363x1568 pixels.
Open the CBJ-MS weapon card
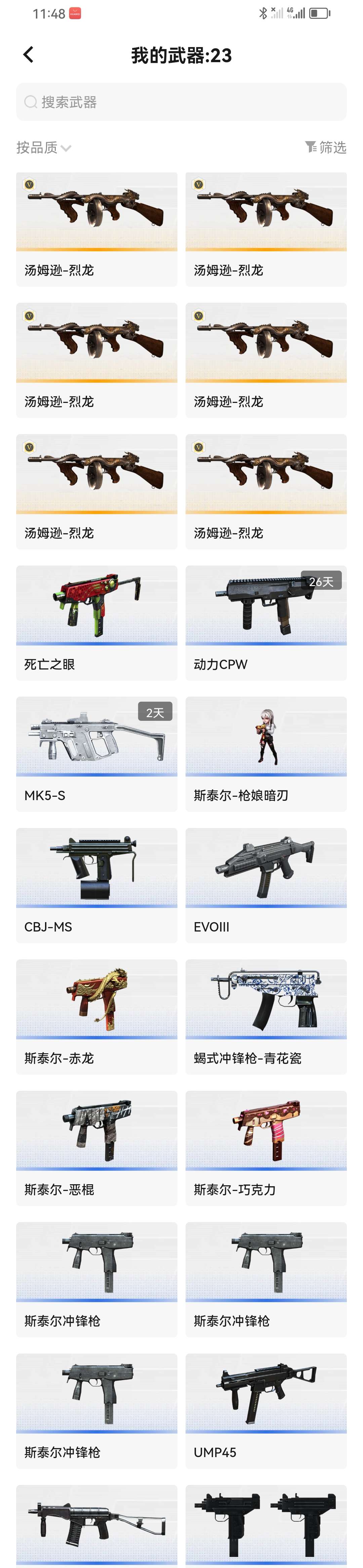[x=96, y=885]
